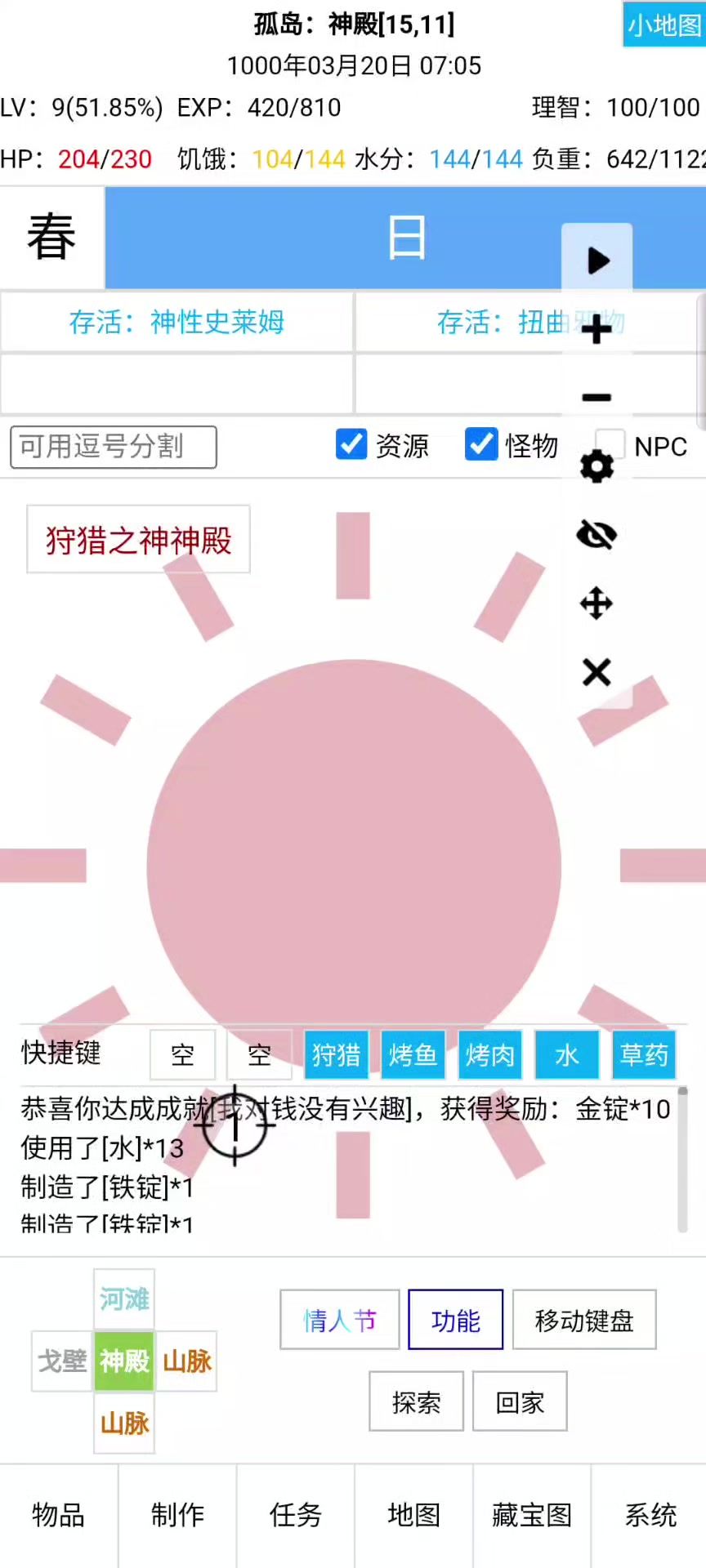Viewport: 706px width, 1568px height.
Task: Tap the minus icon to zoom out
Action: click(597, 398)
